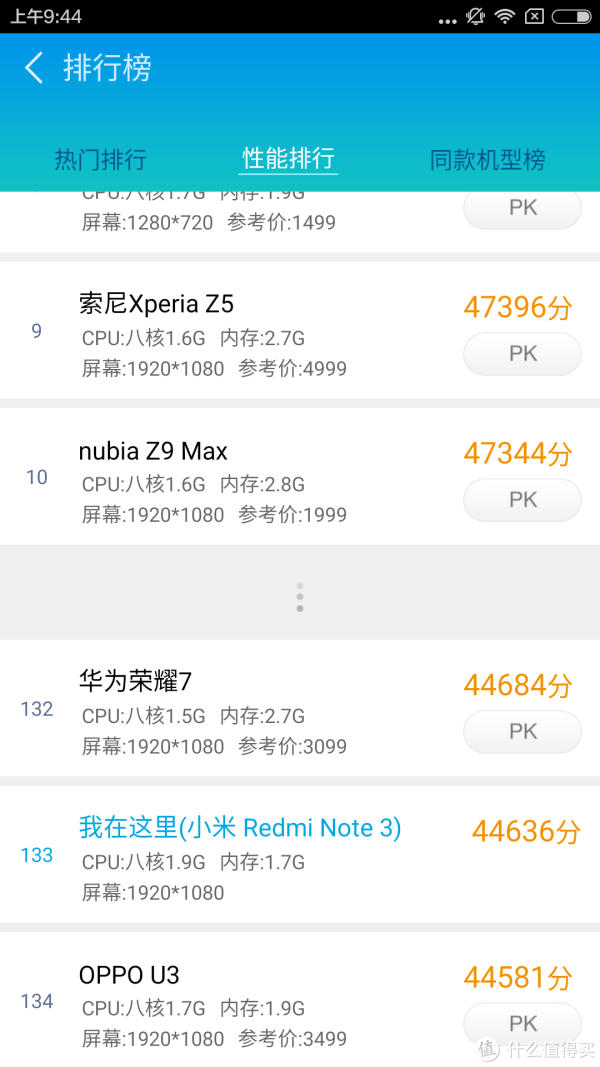This screenshot has height=1067, width=600.
Task: Open the 同款机型榜 tab
Action: pyautogui.click(x=487, y=159)
